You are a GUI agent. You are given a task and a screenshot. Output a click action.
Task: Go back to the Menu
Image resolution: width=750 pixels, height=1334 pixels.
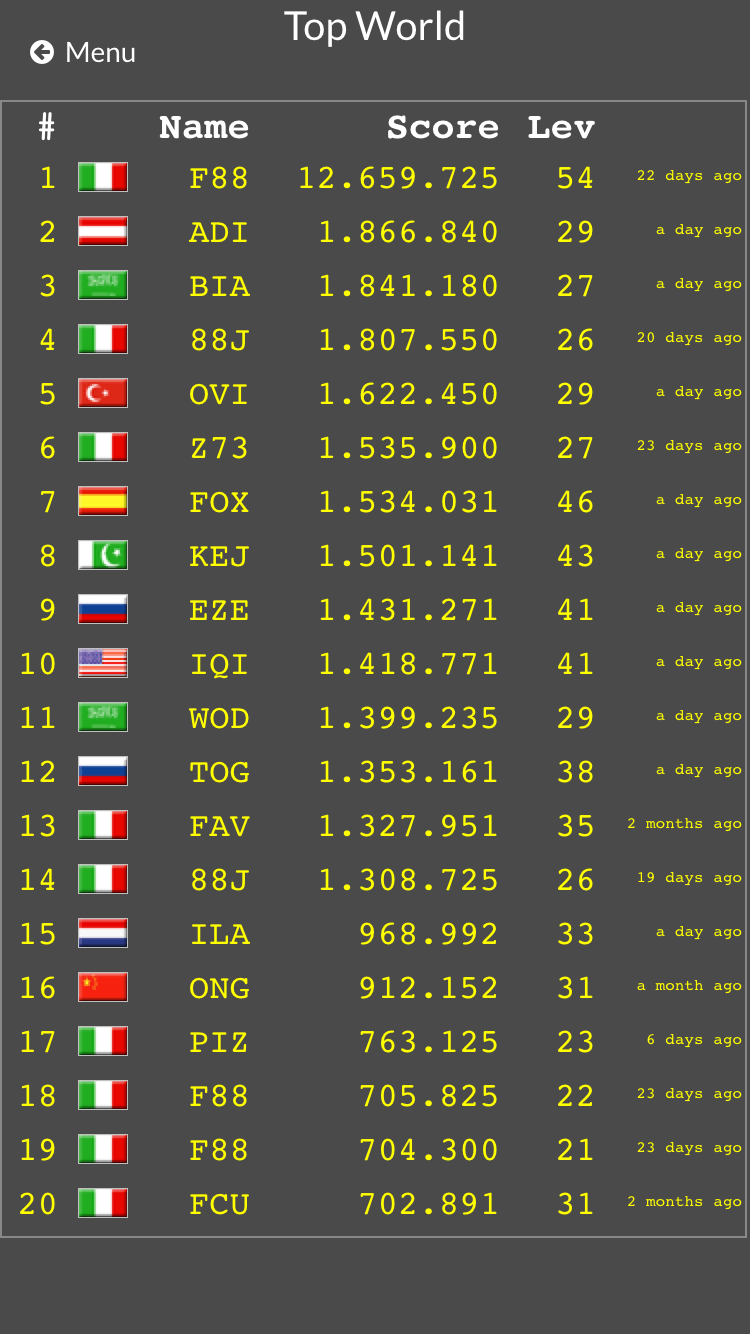click(83, 52)
